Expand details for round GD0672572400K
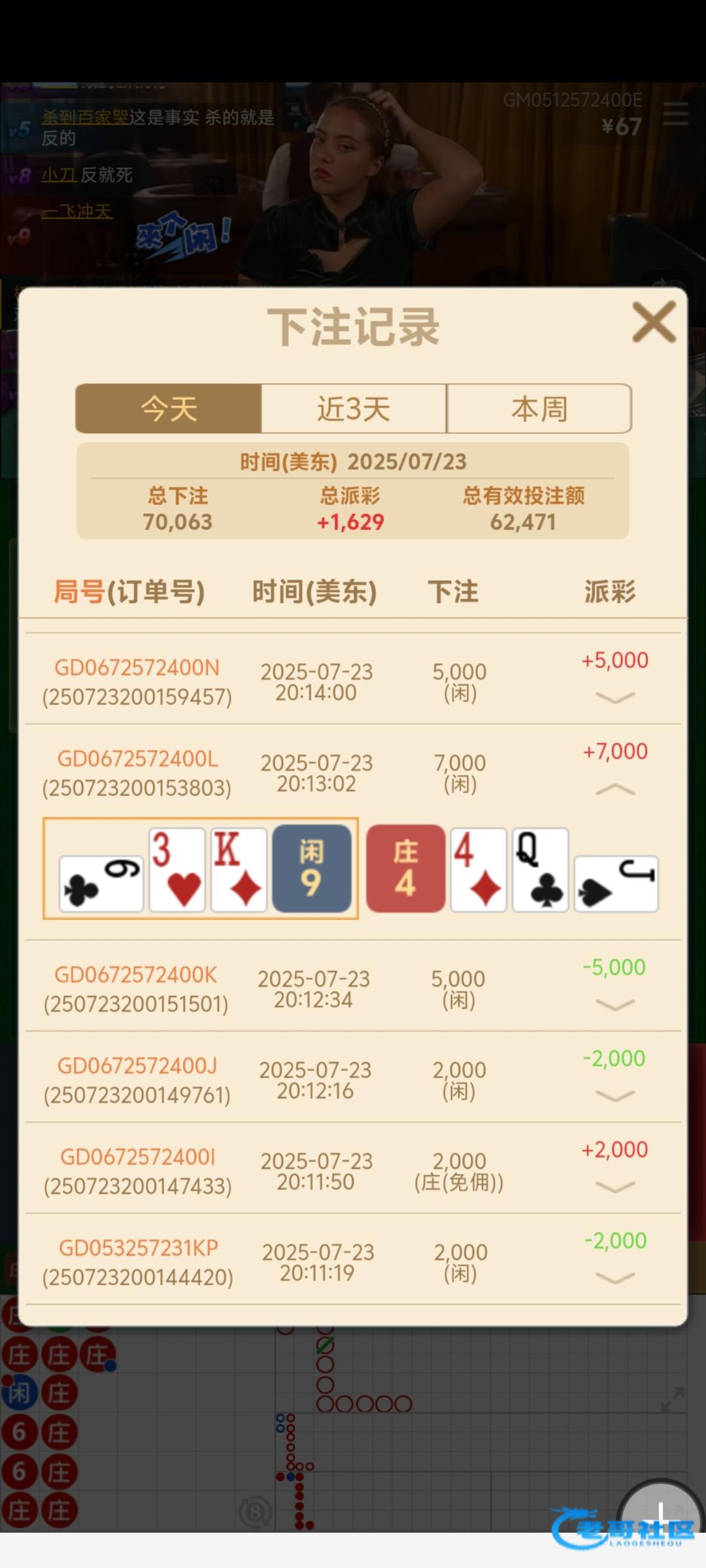This screenshot has width=706, height=1568. click(x=615, y=1005)
